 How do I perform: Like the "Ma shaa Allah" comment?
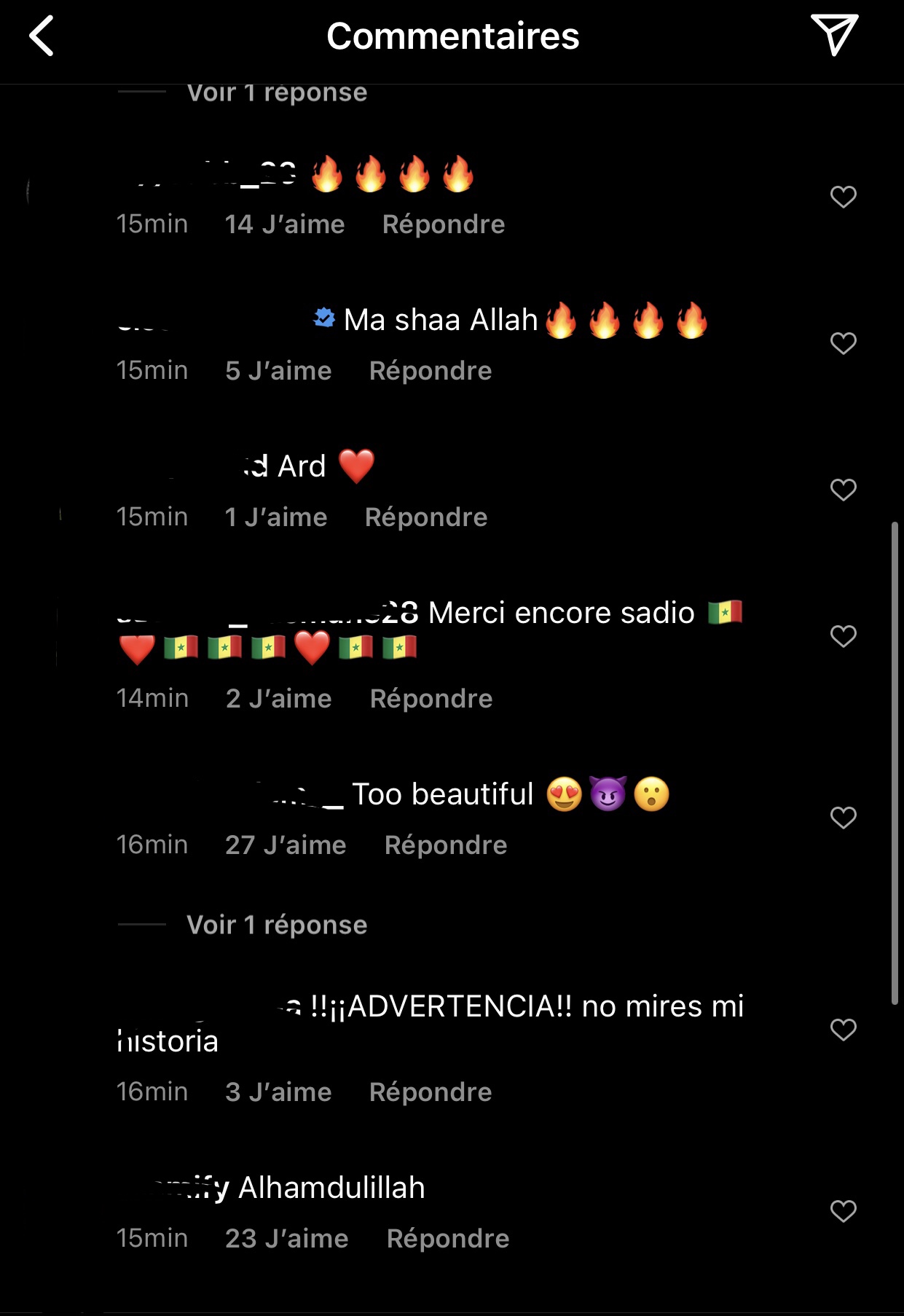tap(843, 343)
